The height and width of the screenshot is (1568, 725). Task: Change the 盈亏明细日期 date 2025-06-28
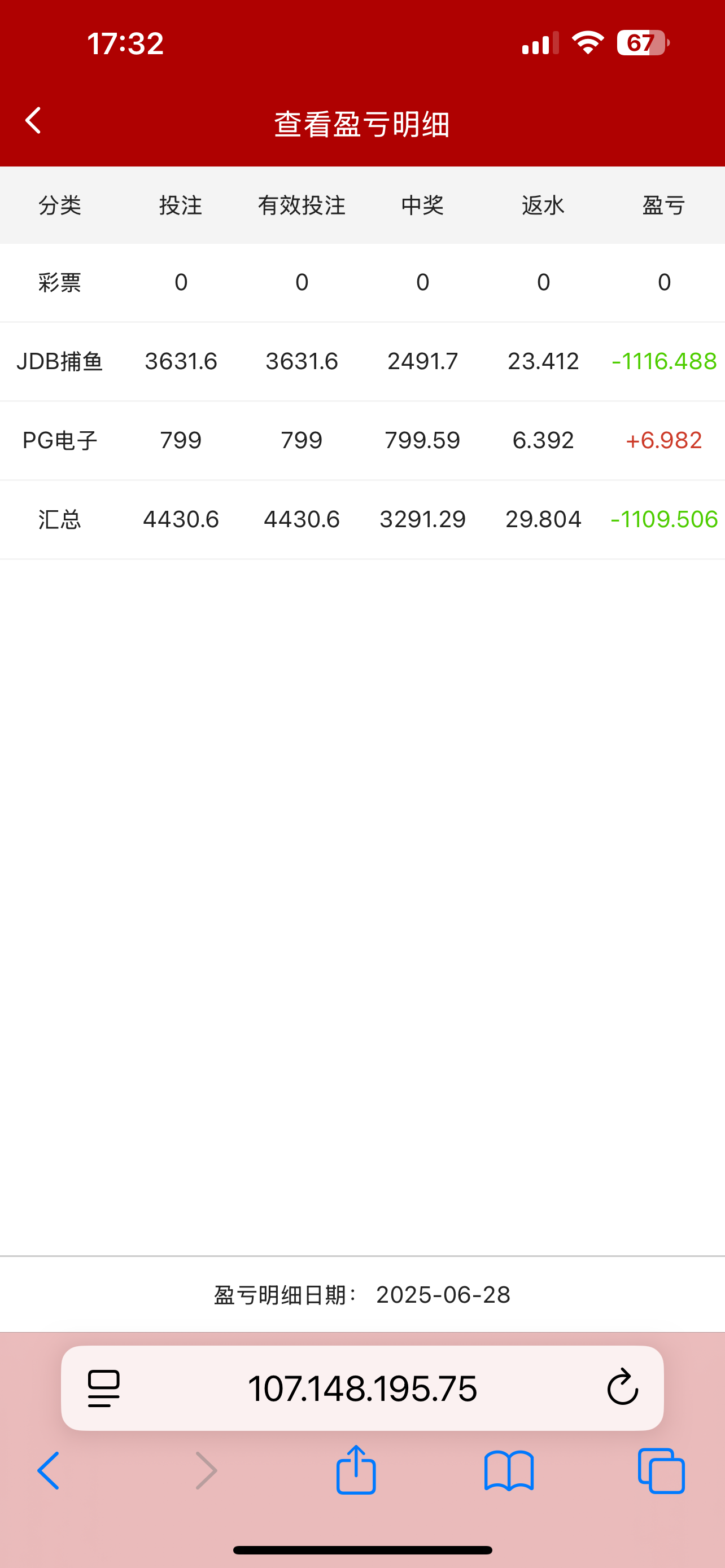pos(443,1295)
